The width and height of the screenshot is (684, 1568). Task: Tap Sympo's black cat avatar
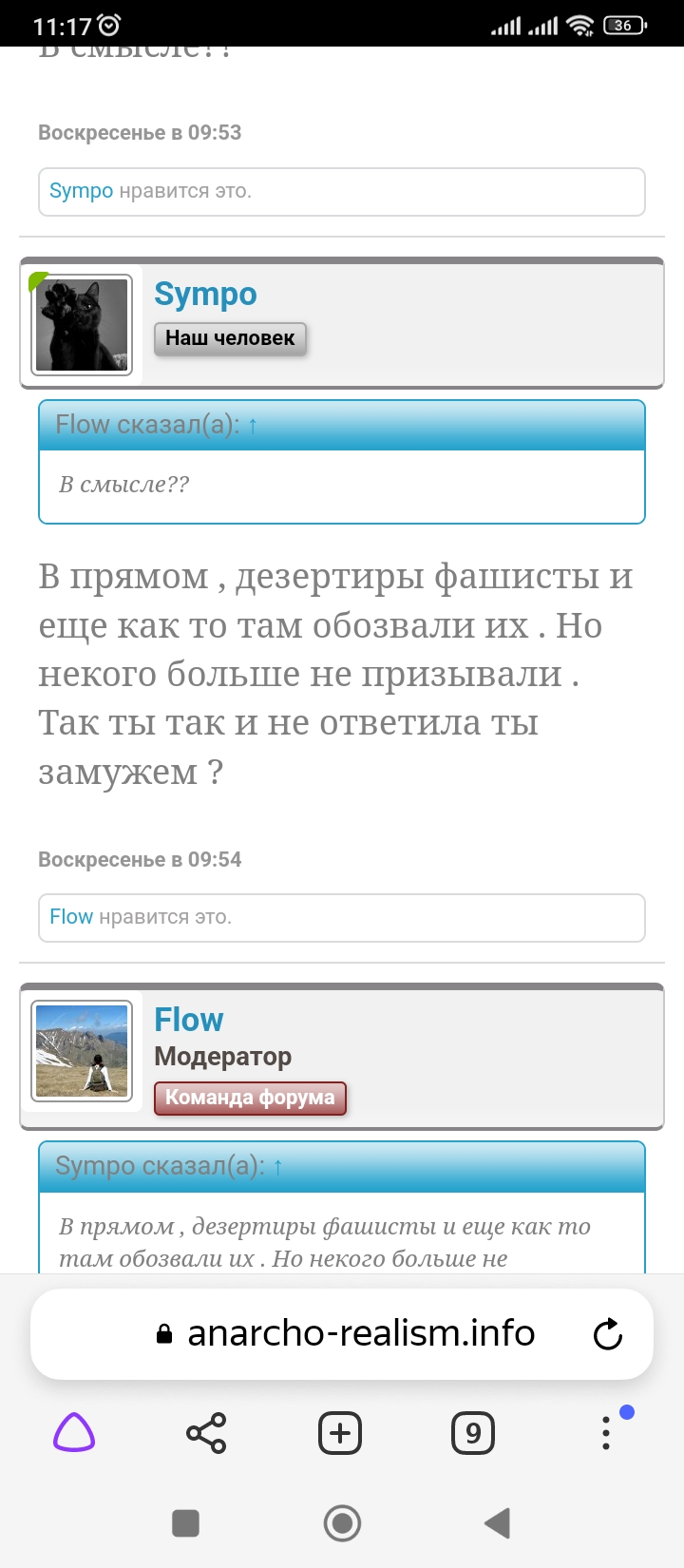click(82, 325)
